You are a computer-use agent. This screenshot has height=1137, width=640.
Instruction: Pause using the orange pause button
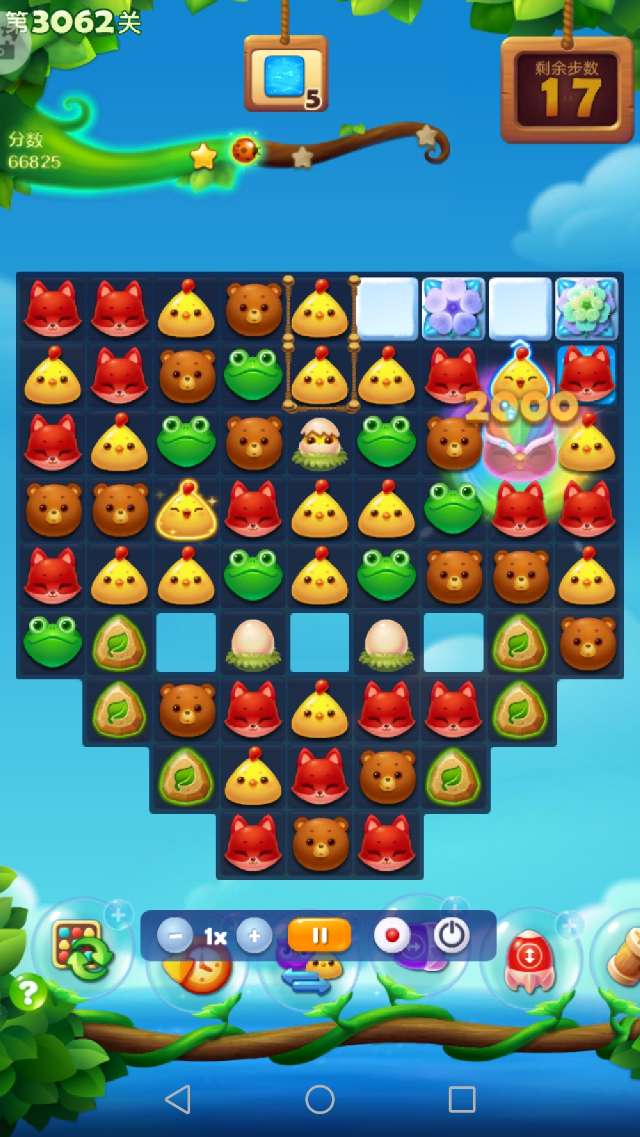pyautogui.click(x=319, y=936)
